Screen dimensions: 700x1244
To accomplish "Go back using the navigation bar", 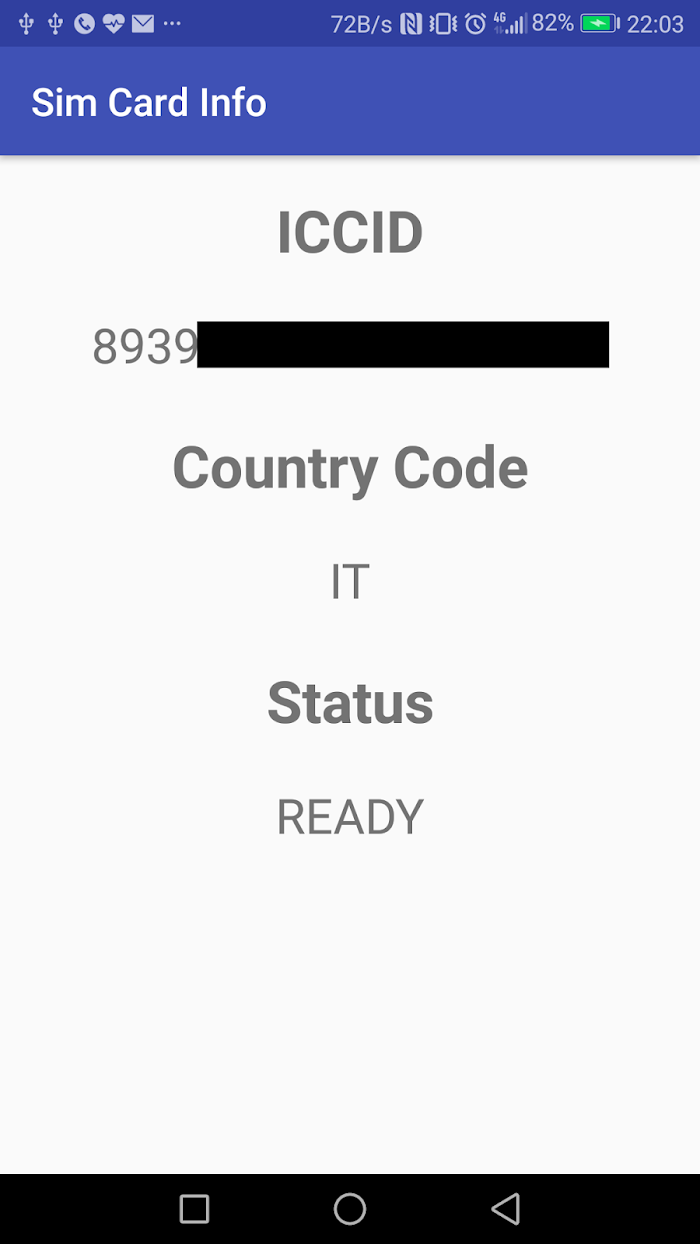I will 506,1209.
